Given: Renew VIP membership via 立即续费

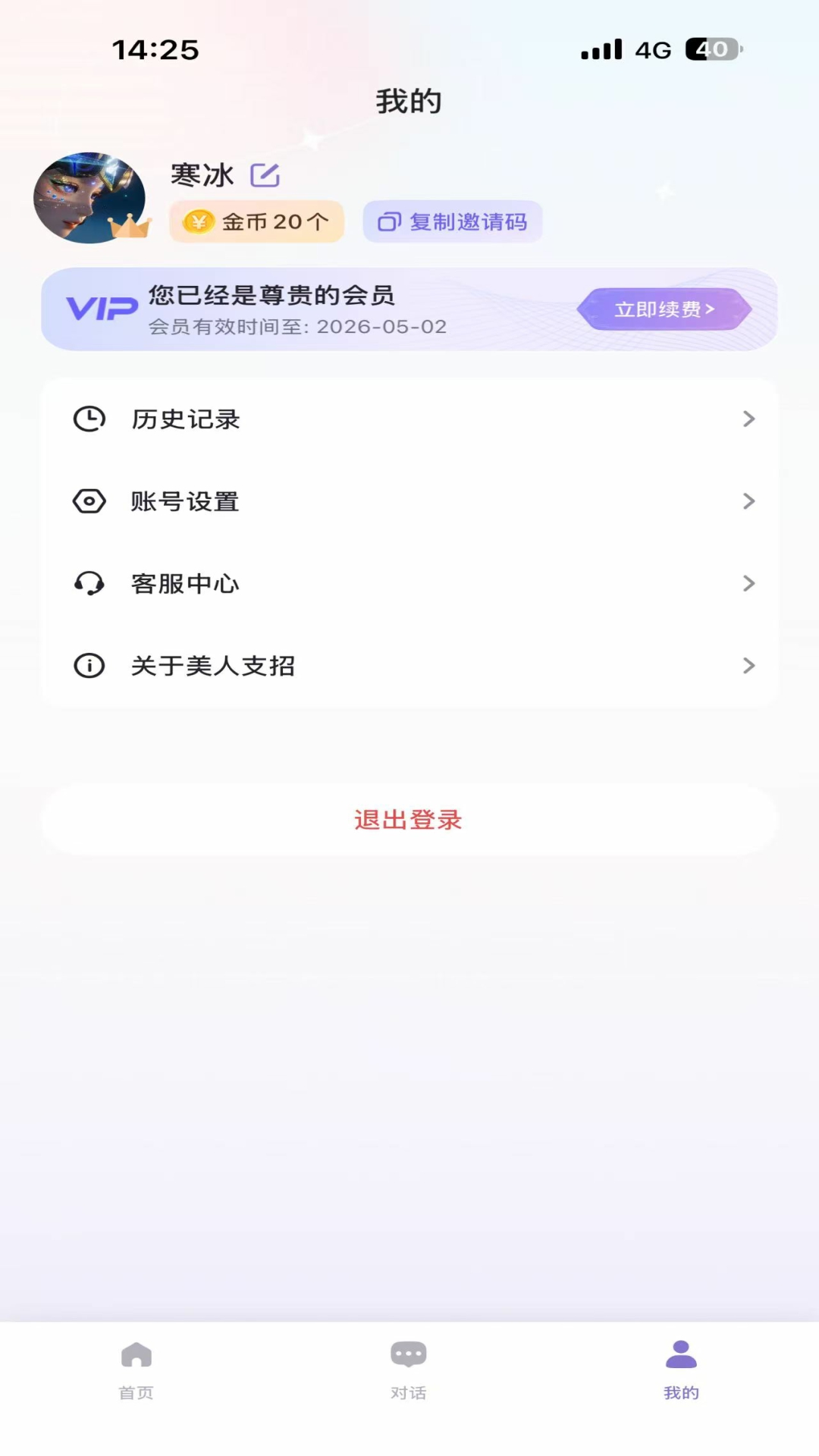Looking at the screenshot, I should (664, 309).
